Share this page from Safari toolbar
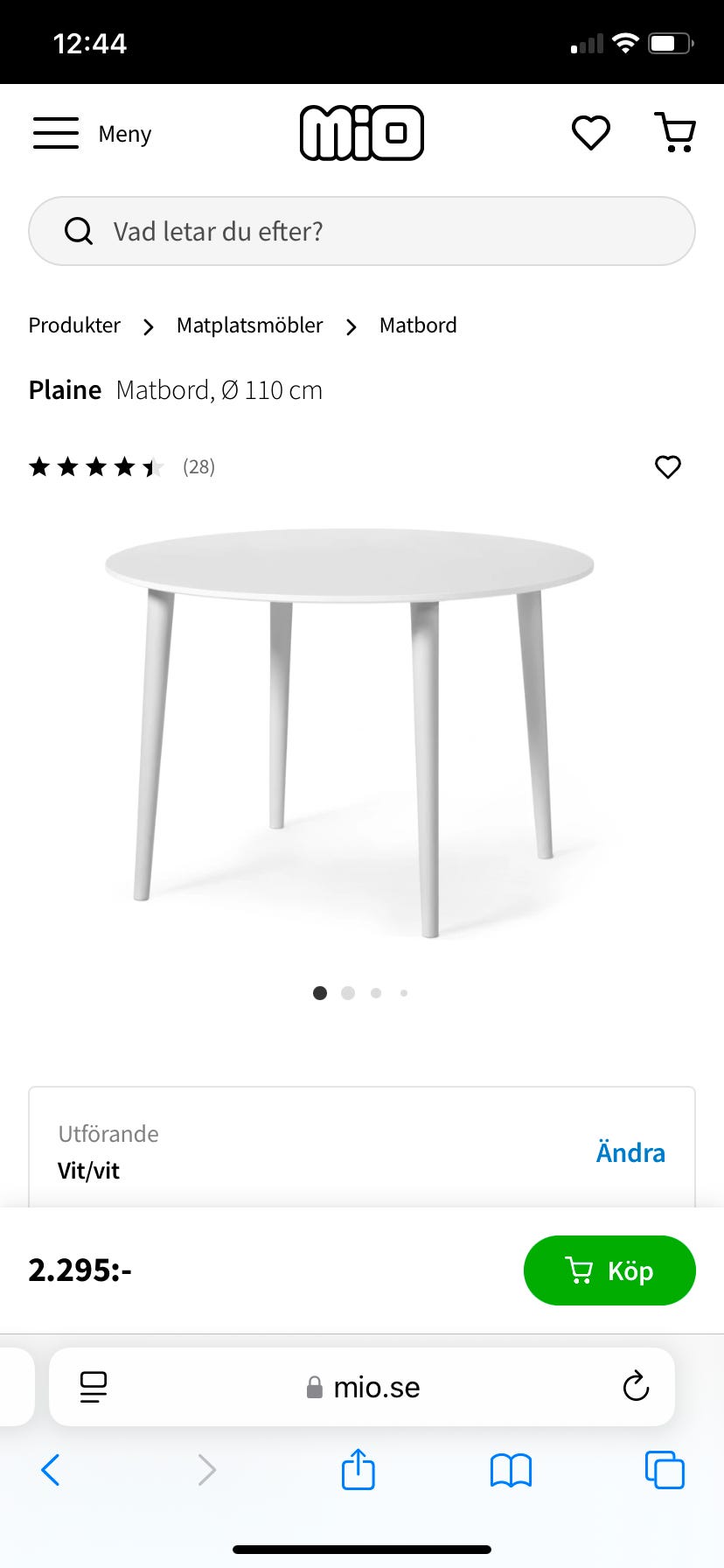 [358, 1470]
